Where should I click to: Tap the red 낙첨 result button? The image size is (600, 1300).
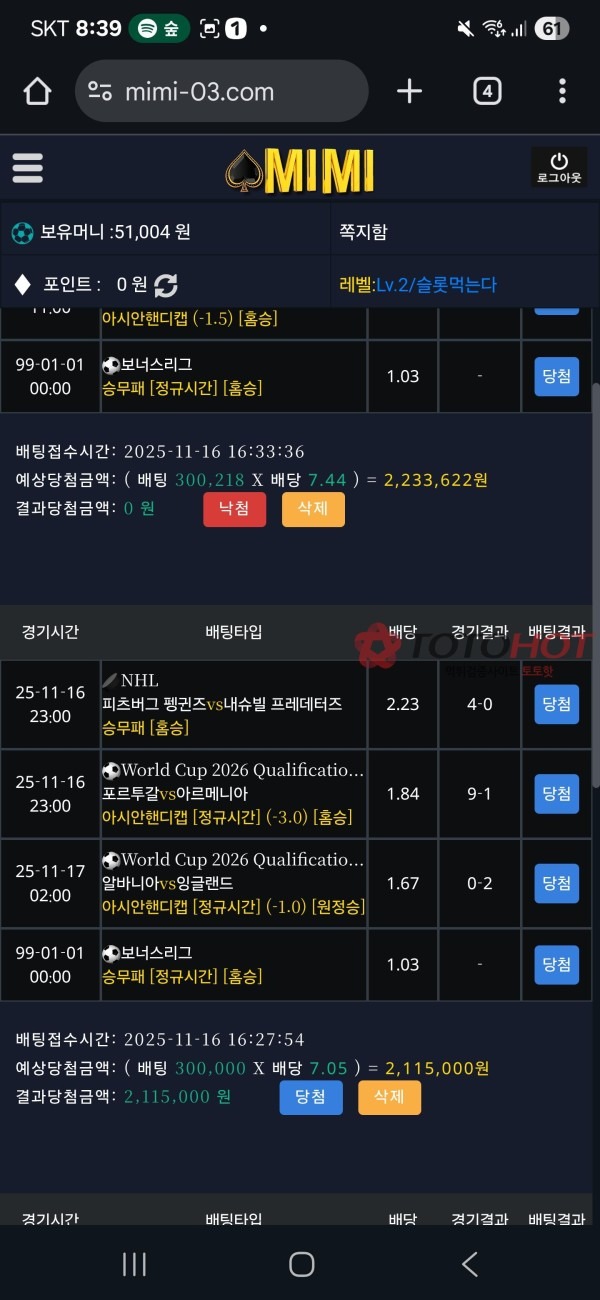click(x=234, y=509)
